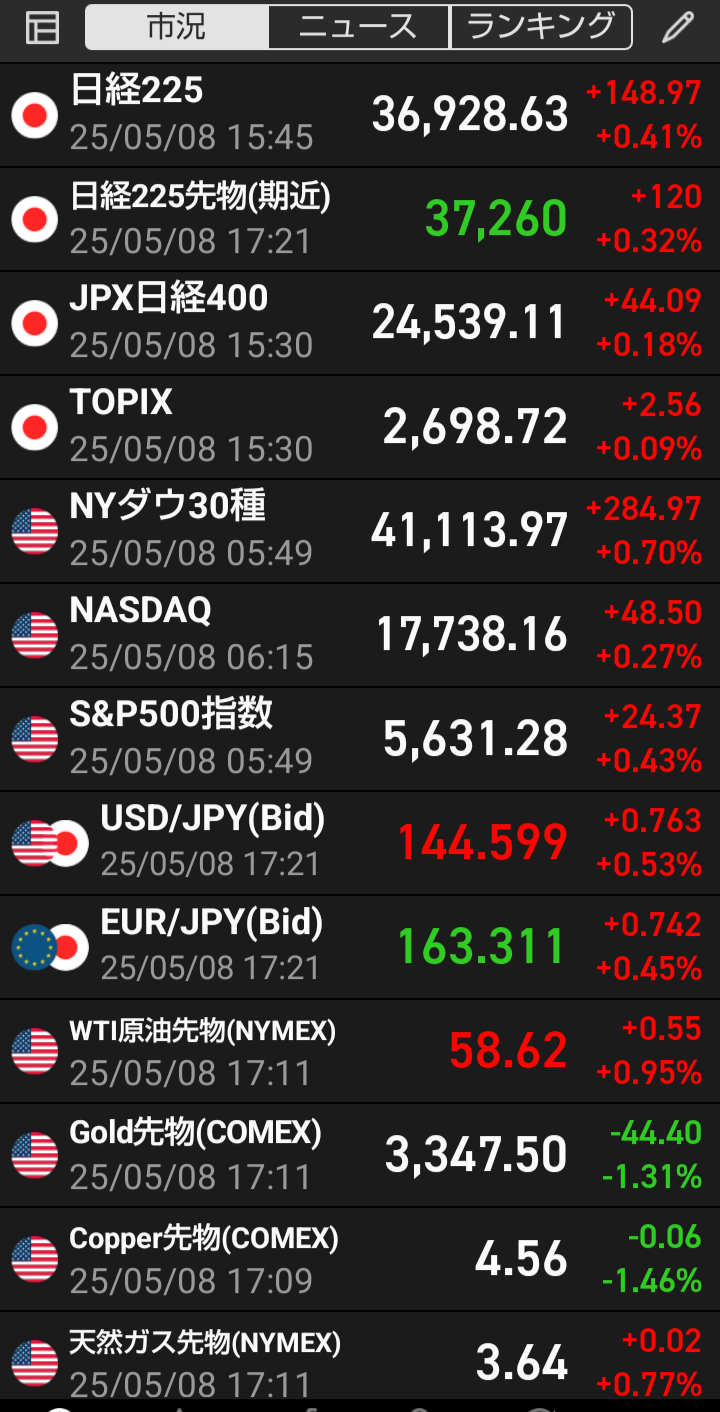This screenshot has width=720, height=1412.
Task: View the EUR/JPY(Bid) rate
Action: click(x=360, y=947)
